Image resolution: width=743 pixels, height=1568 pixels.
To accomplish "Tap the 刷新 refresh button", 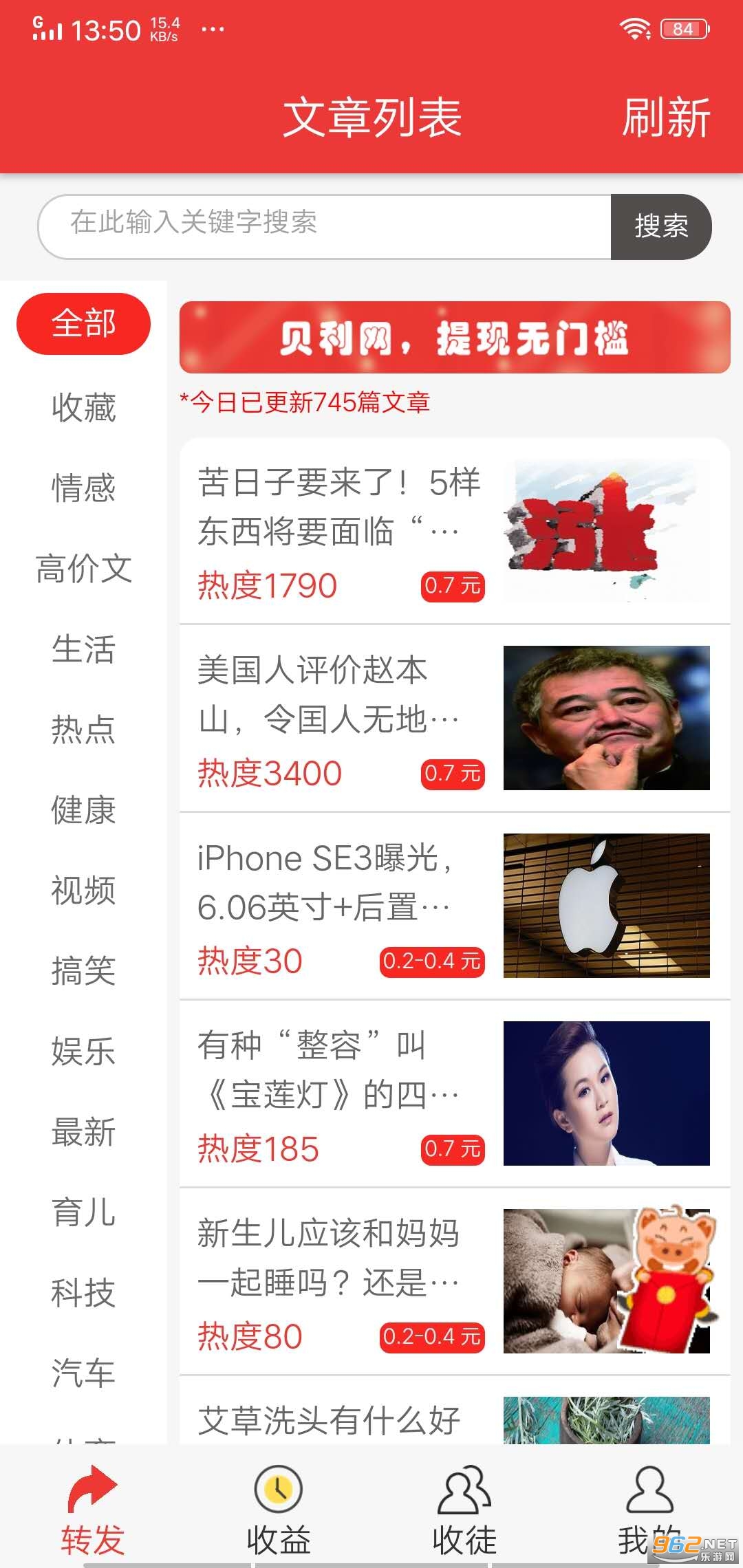I will pos(665,118).
